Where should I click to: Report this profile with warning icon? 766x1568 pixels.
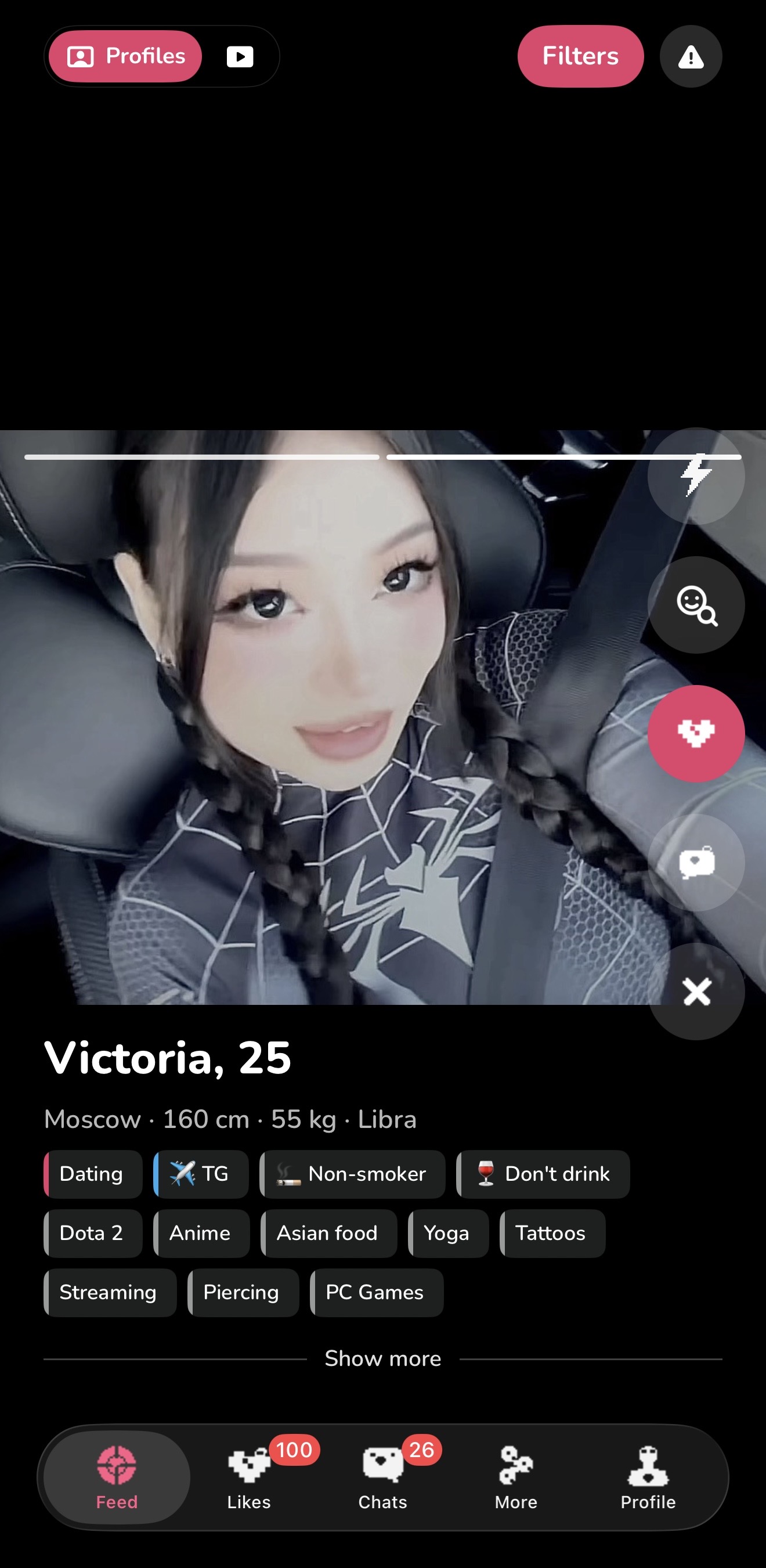point(691,57)
